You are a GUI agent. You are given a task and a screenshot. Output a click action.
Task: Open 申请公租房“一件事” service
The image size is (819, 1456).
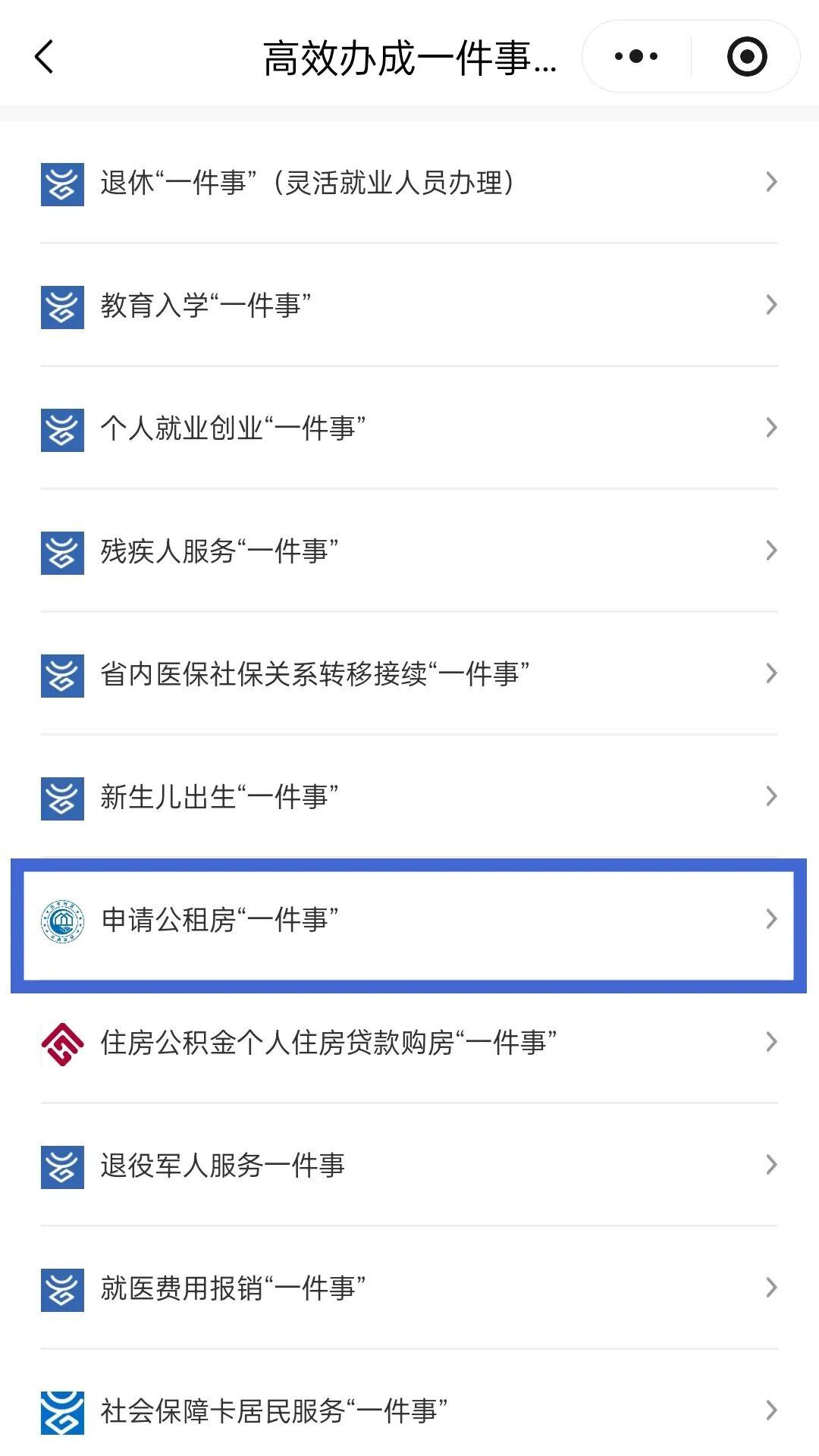click(x=409, y=920)
